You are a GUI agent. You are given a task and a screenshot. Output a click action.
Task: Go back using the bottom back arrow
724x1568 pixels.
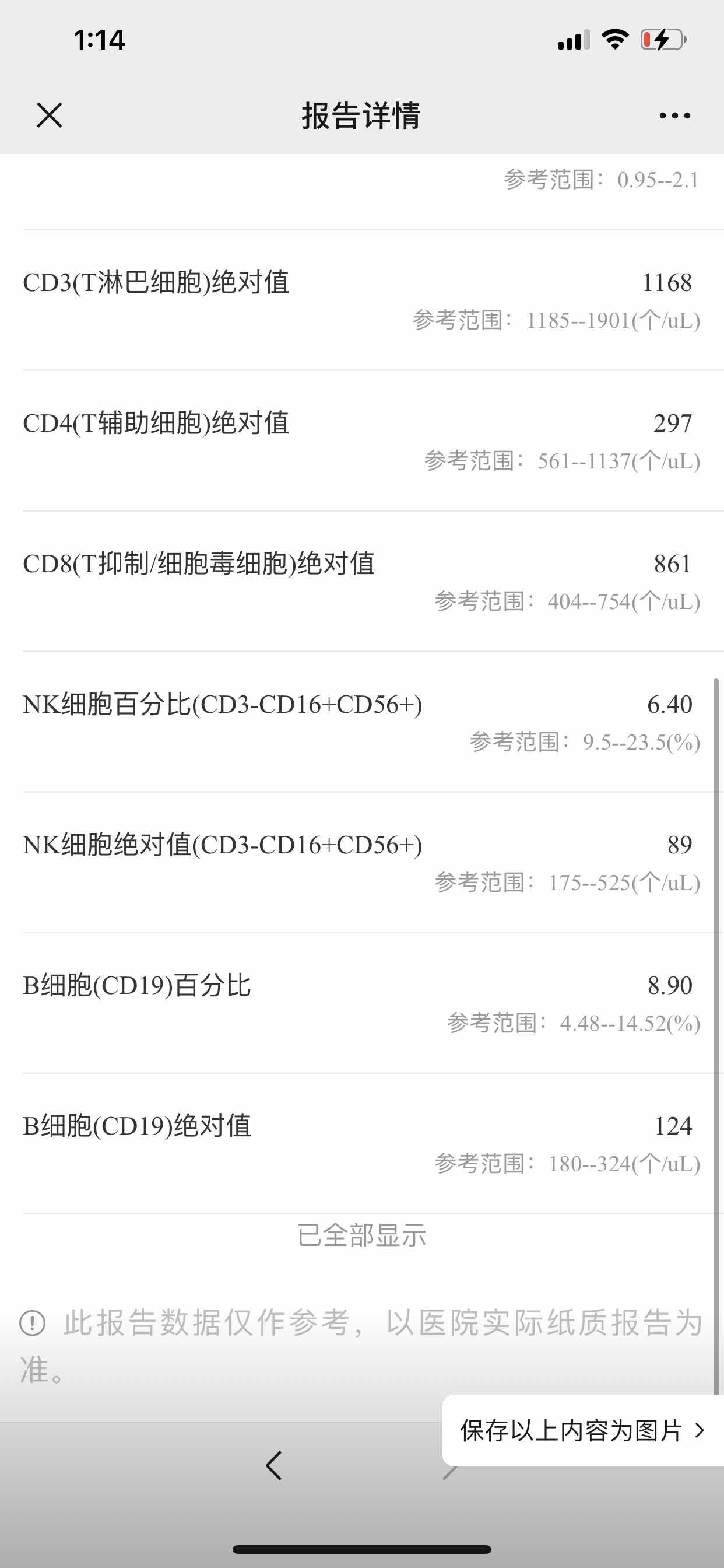pyautogui.click(x=274, y=1466)
